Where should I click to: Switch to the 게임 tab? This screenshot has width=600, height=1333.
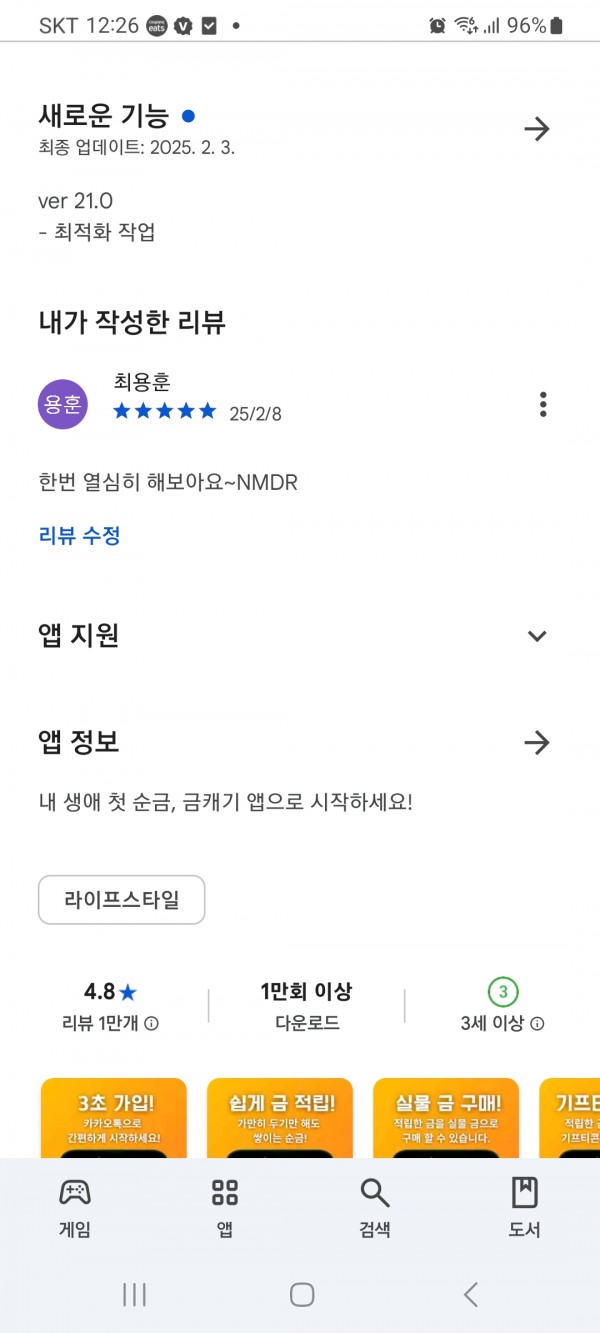[x=75, y=1208]
